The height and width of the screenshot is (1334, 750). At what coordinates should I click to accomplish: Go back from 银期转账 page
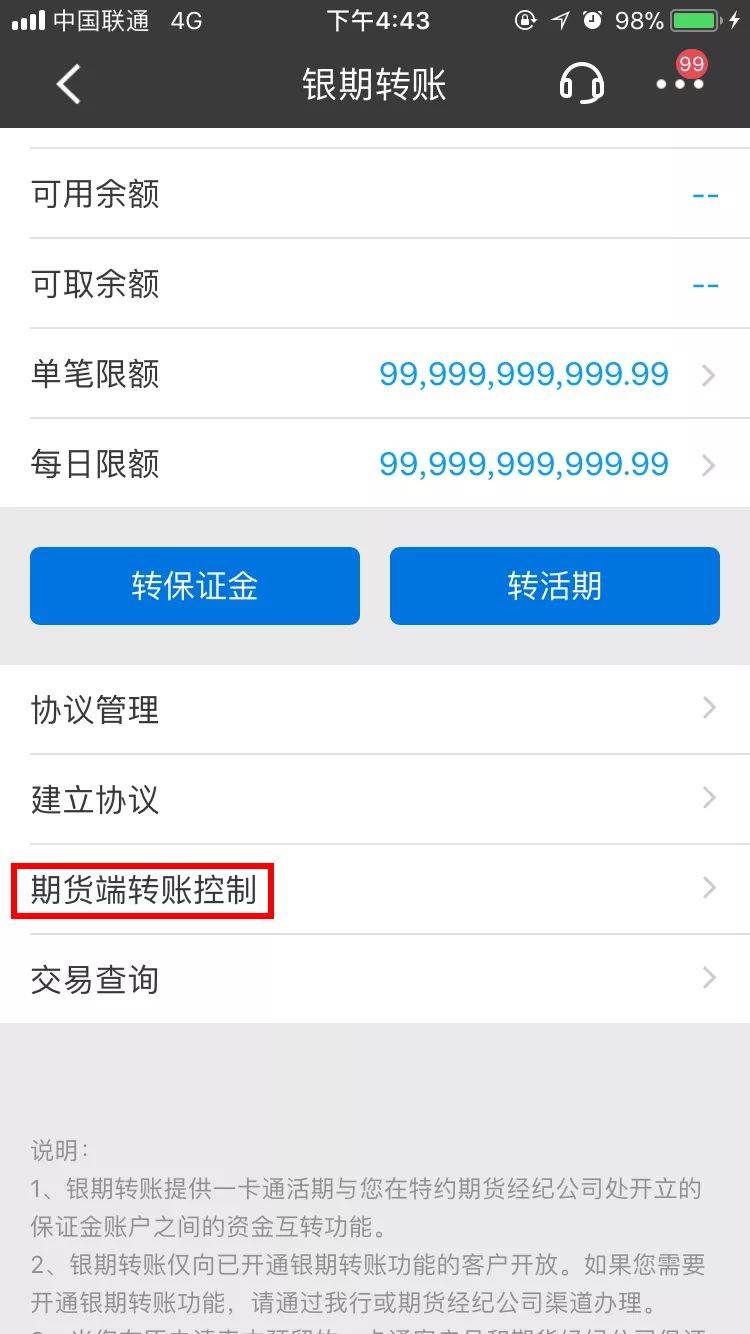pyautogui.click(x=68, y=85)
